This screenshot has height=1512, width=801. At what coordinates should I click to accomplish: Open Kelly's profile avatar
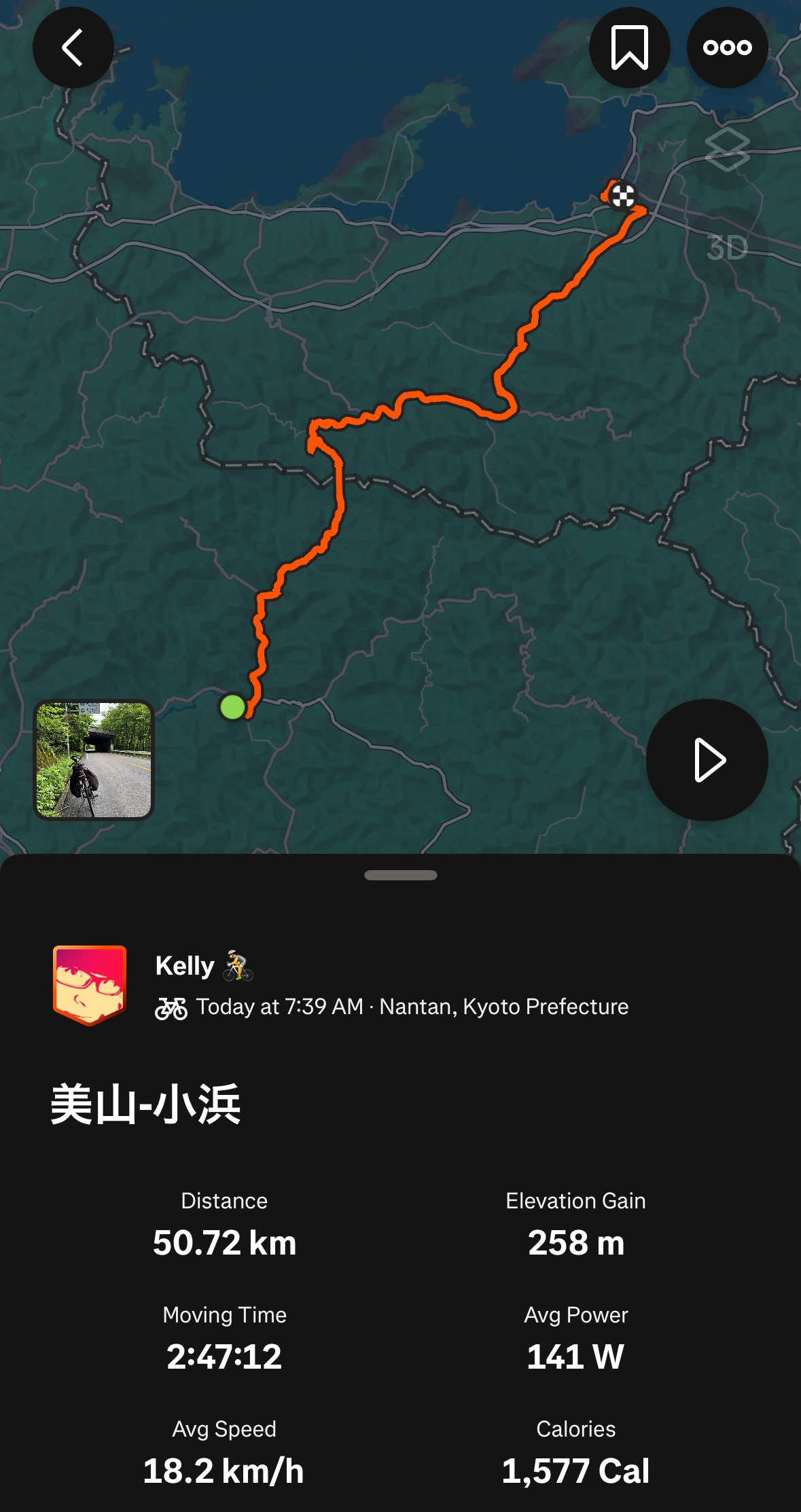coord(90,985)
